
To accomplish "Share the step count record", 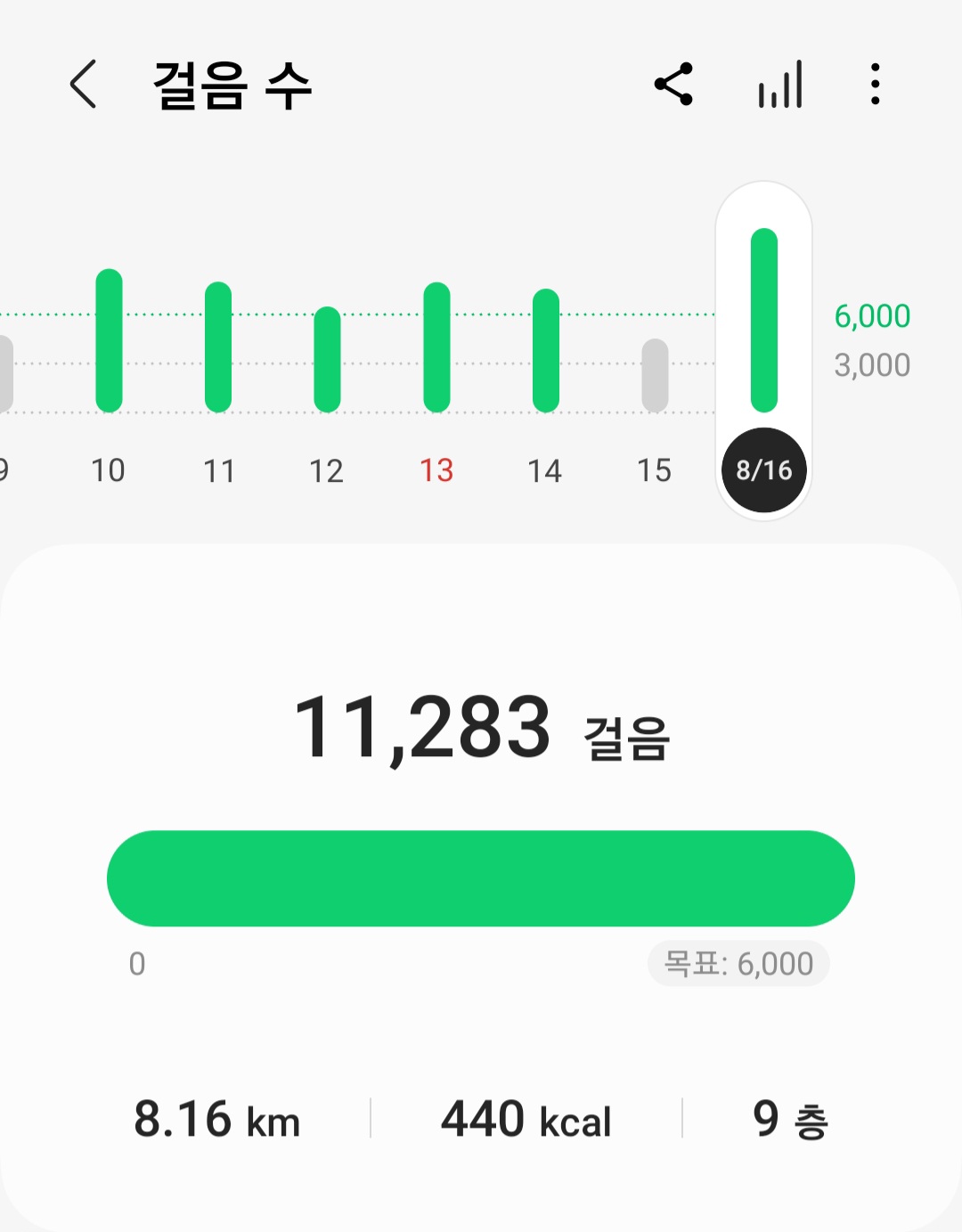I will pos(673,85).
